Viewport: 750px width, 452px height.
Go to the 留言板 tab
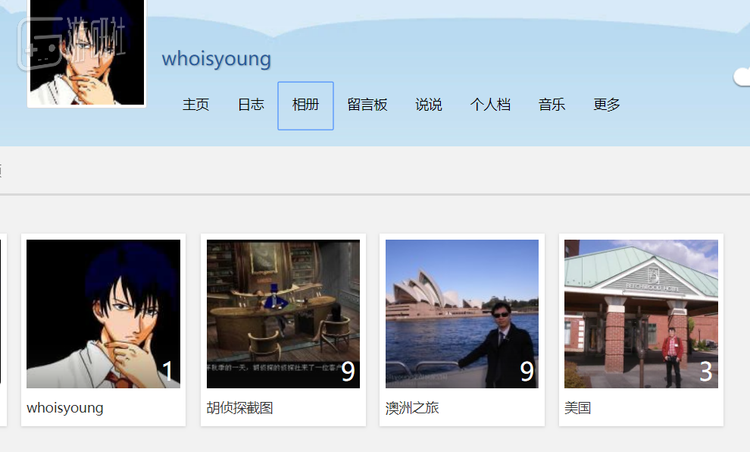[x=367, y=105]
